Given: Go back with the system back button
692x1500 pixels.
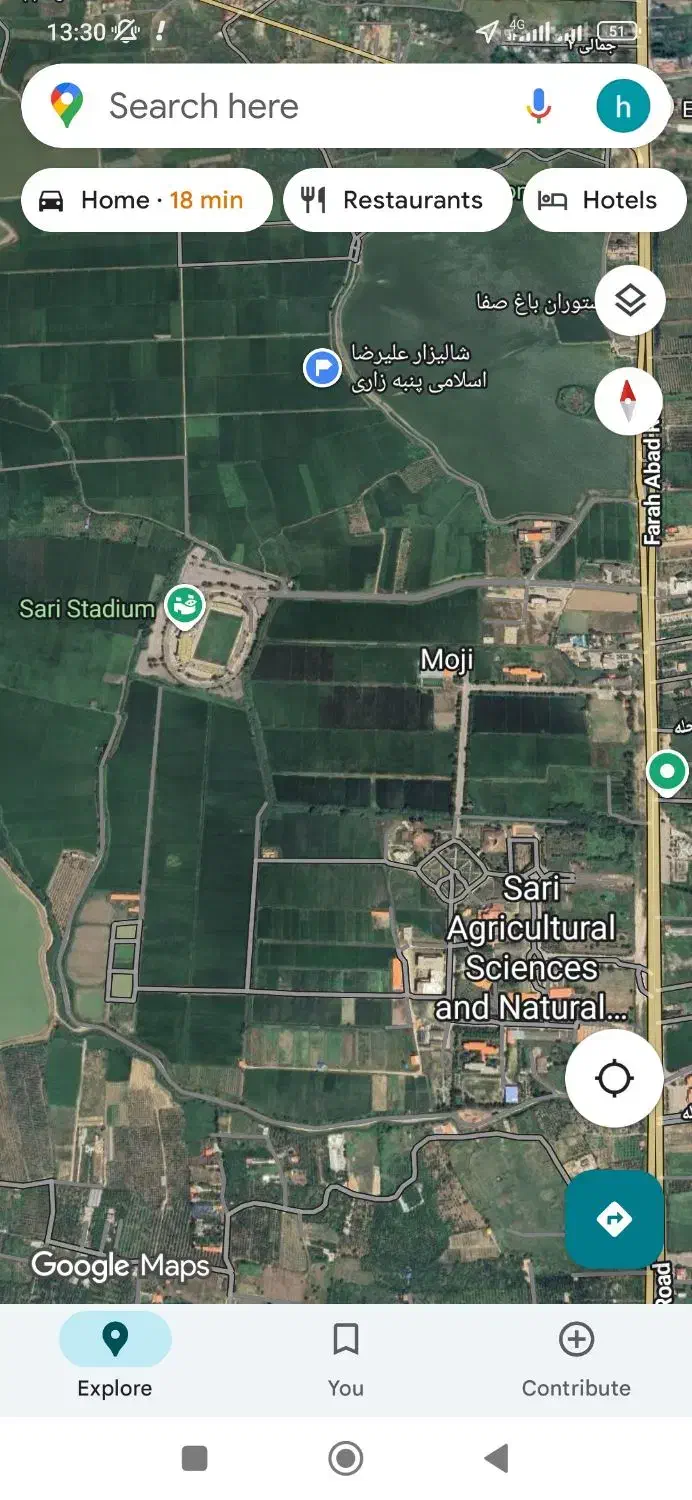Looking at the screenshot, I should 496,1458.
